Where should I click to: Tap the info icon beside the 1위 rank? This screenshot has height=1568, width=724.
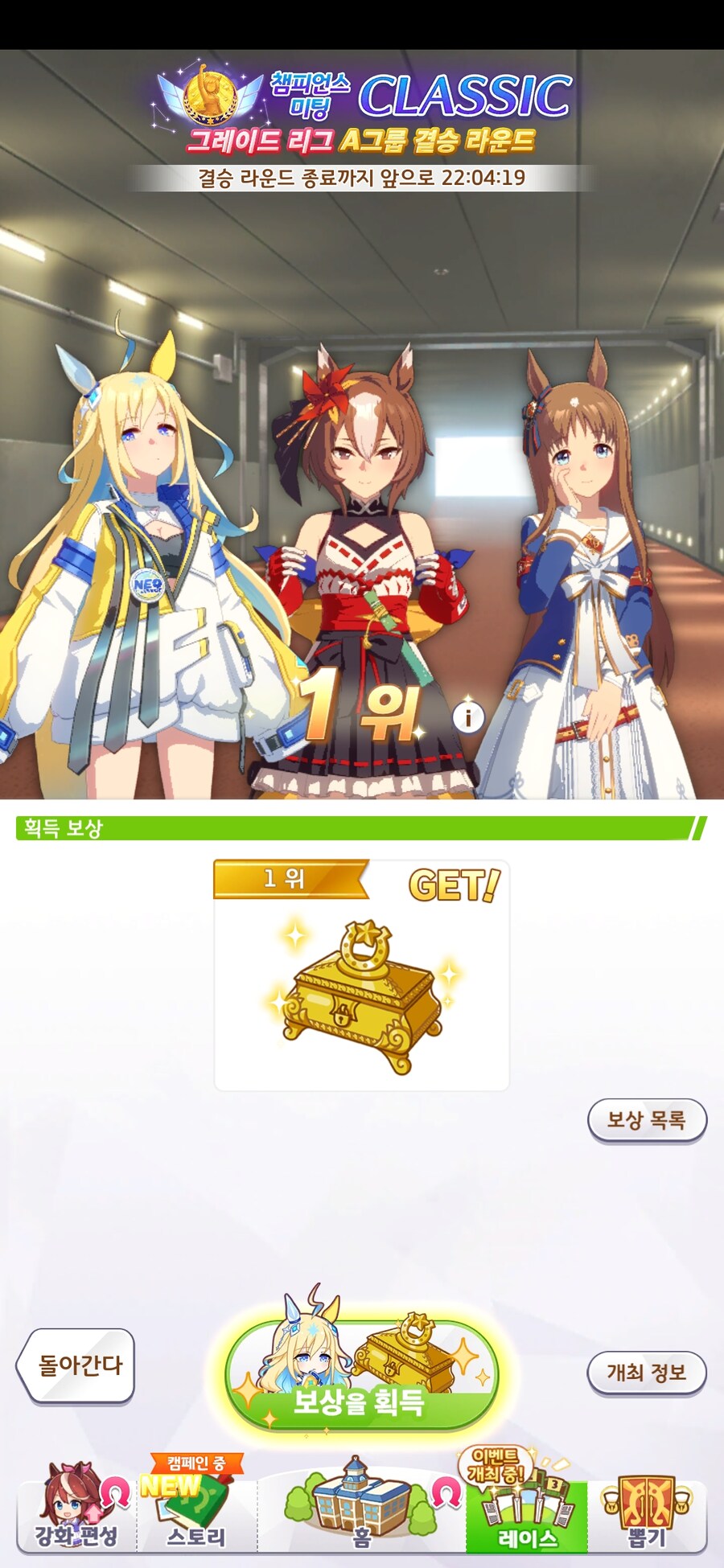tap(468, 716)
